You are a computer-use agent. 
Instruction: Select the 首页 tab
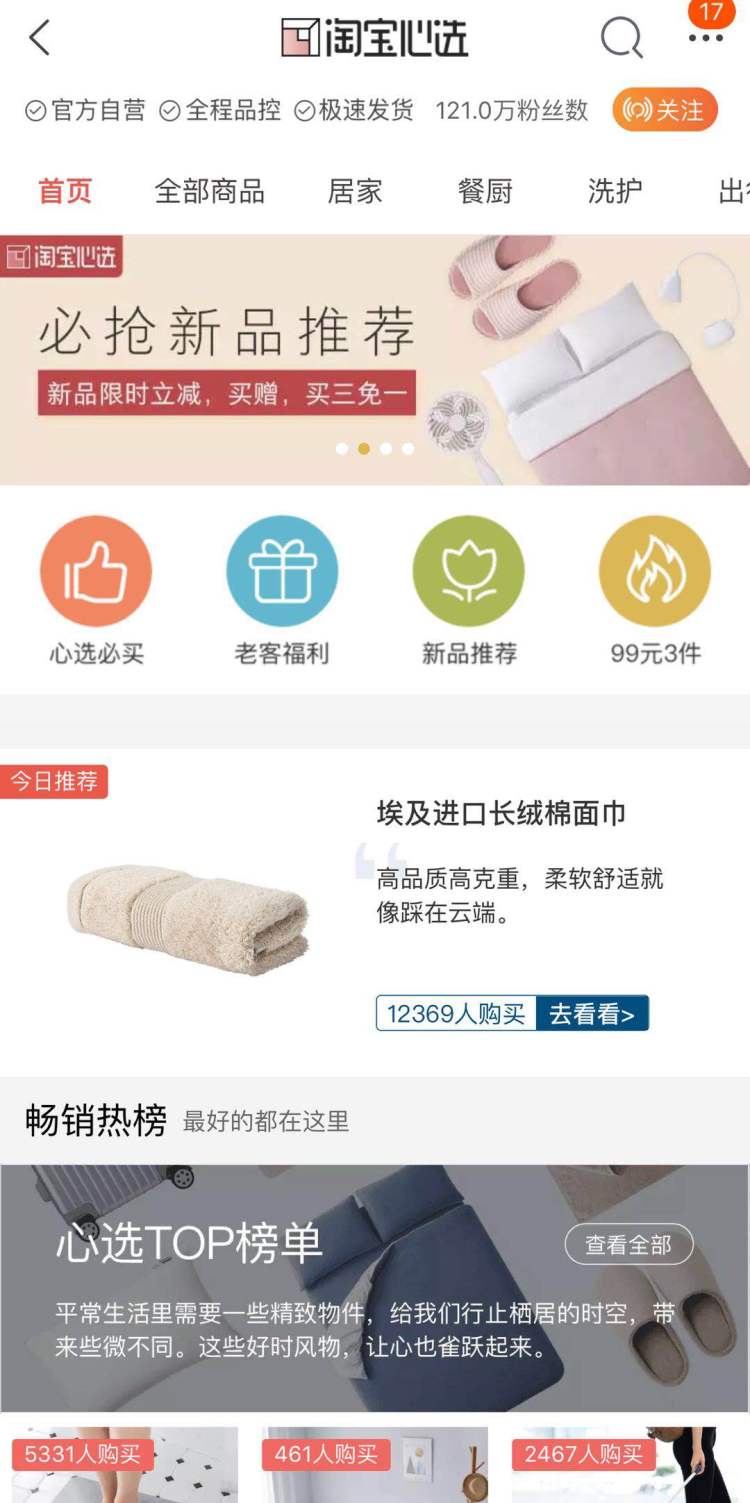pos(65,191)
